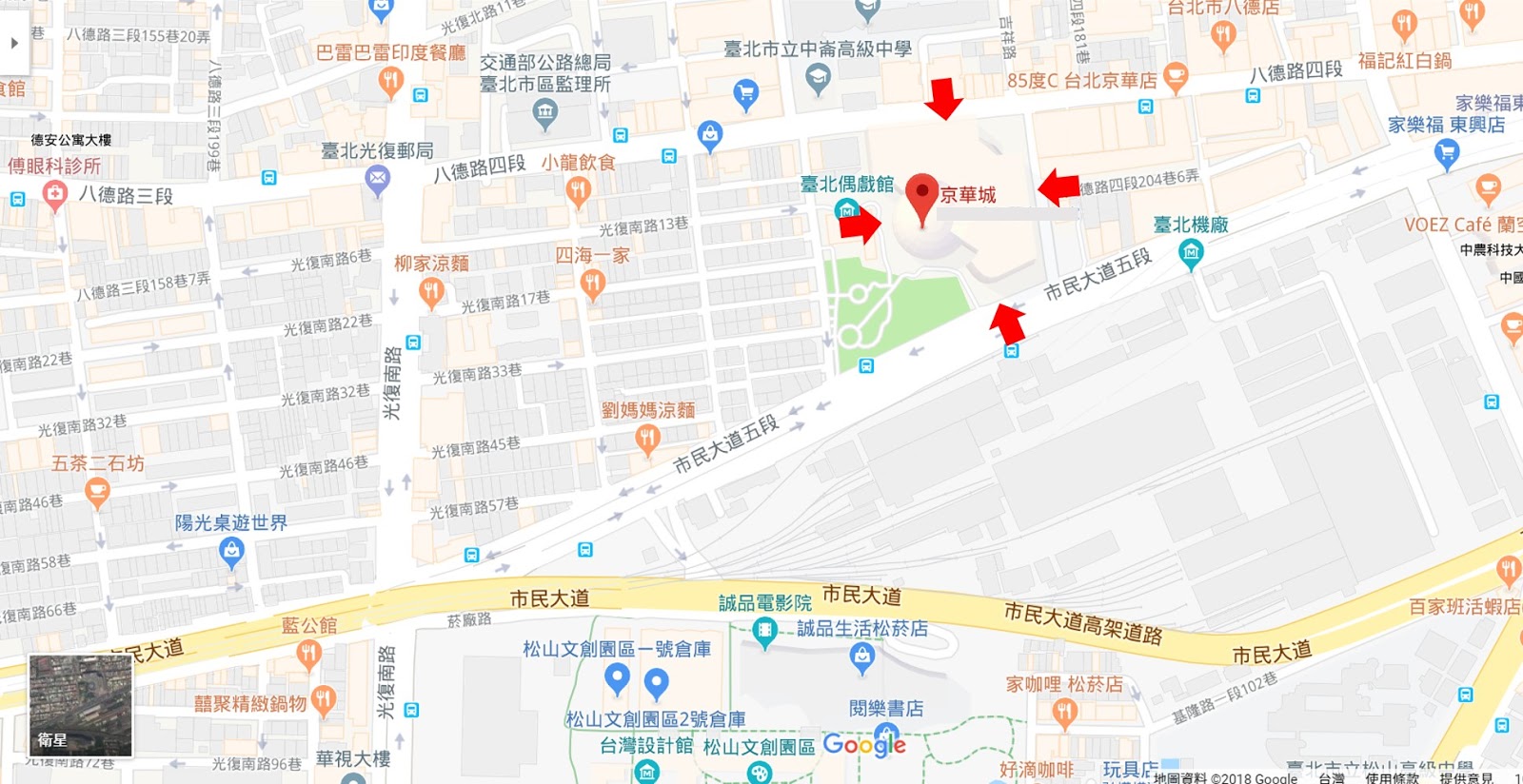Open the 陽光桌遊世界 shop marker
1523x784 pixels.
pos(231,550)
